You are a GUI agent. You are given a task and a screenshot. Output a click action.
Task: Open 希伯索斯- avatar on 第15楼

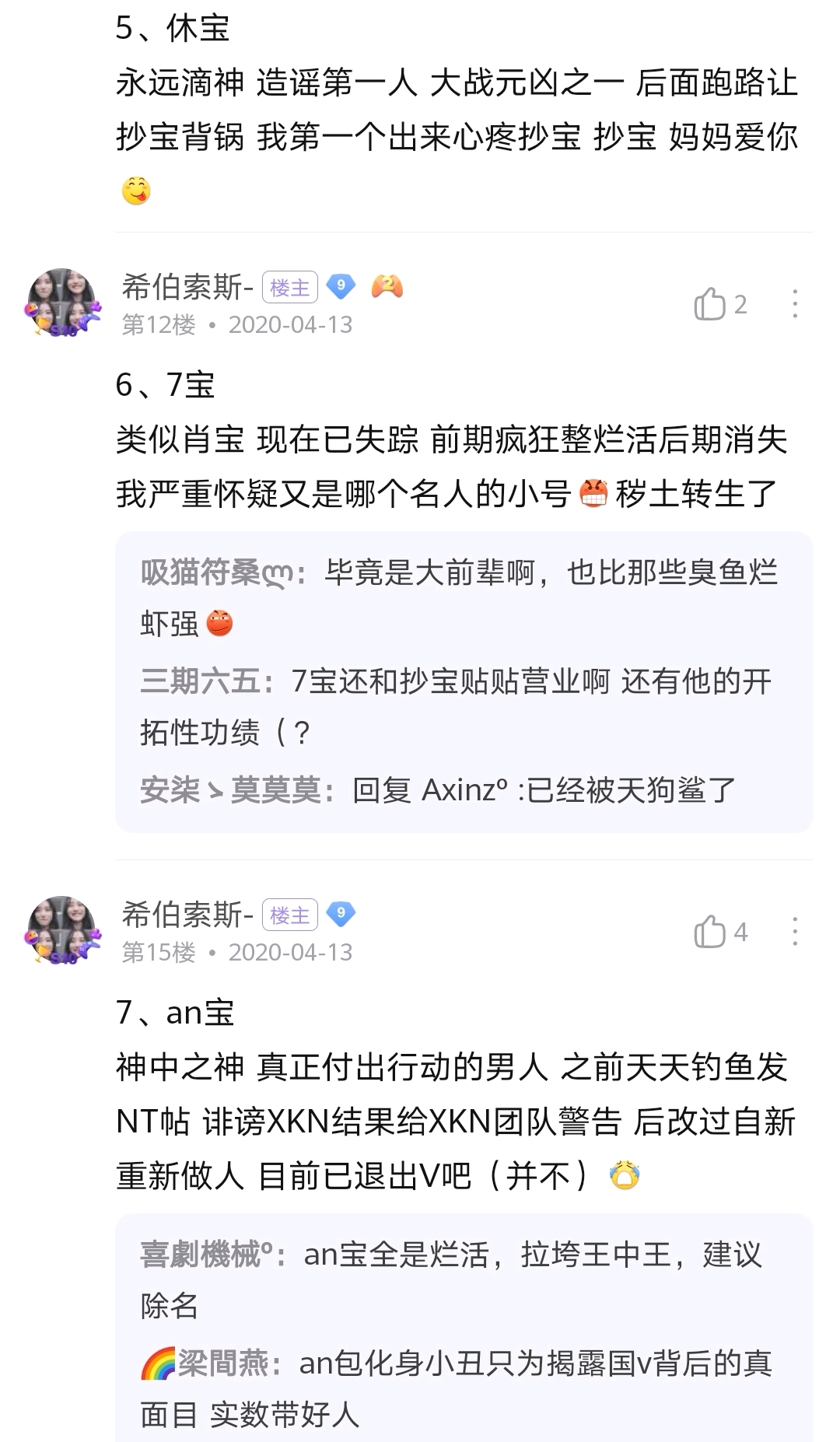pos(64,931)
